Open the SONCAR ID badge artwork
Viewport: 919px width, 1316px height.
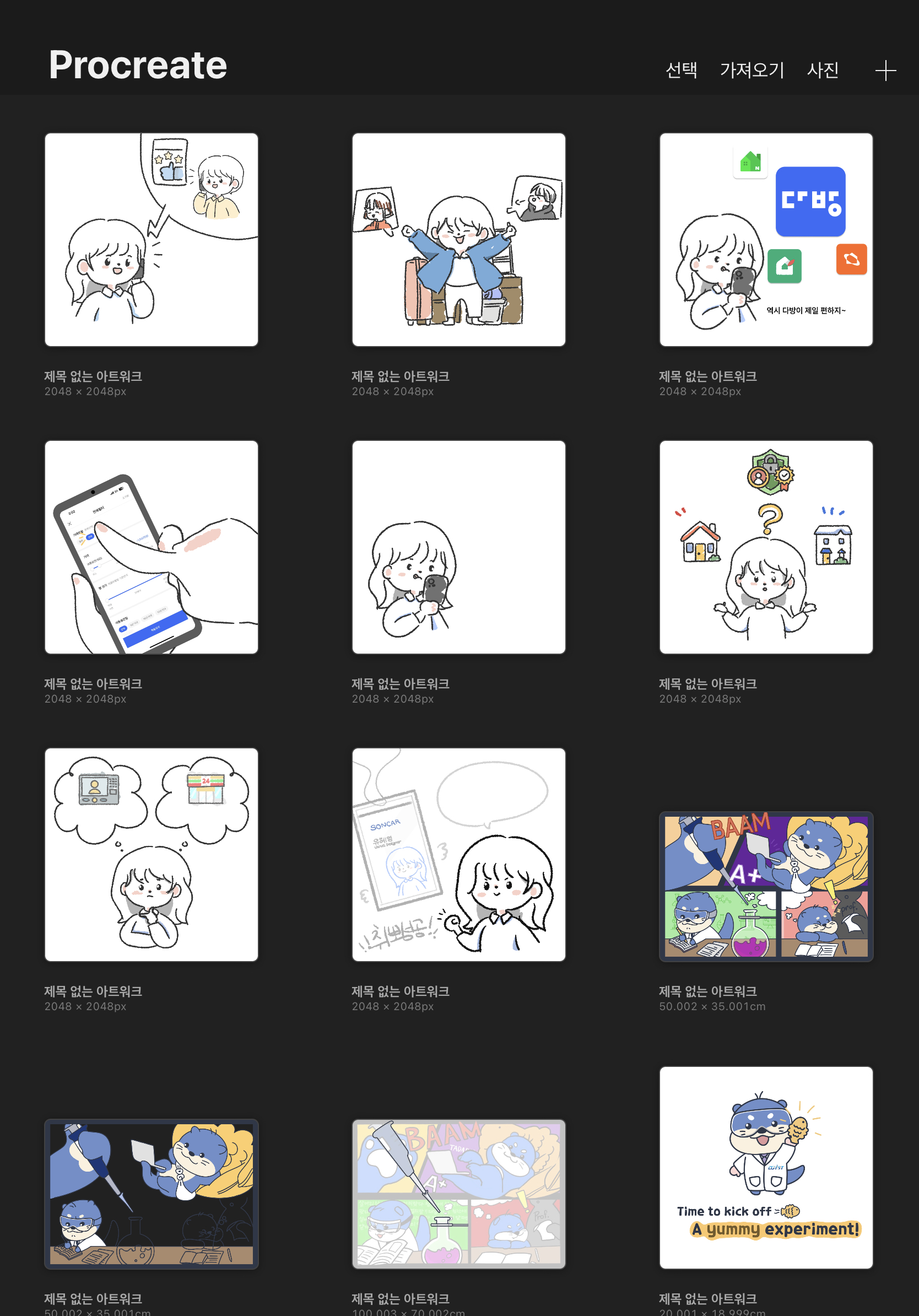coord(458,854)
